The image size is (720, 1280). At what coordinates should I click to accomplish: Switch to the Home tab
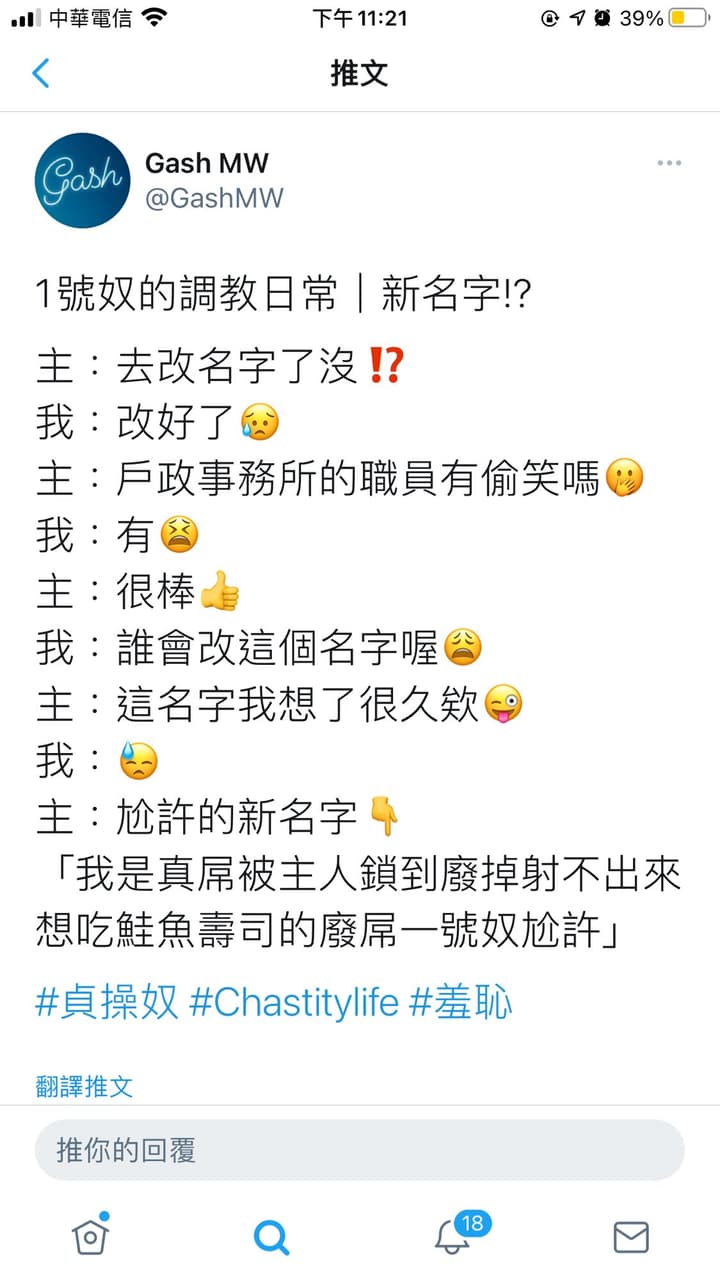click(90, 1236)
